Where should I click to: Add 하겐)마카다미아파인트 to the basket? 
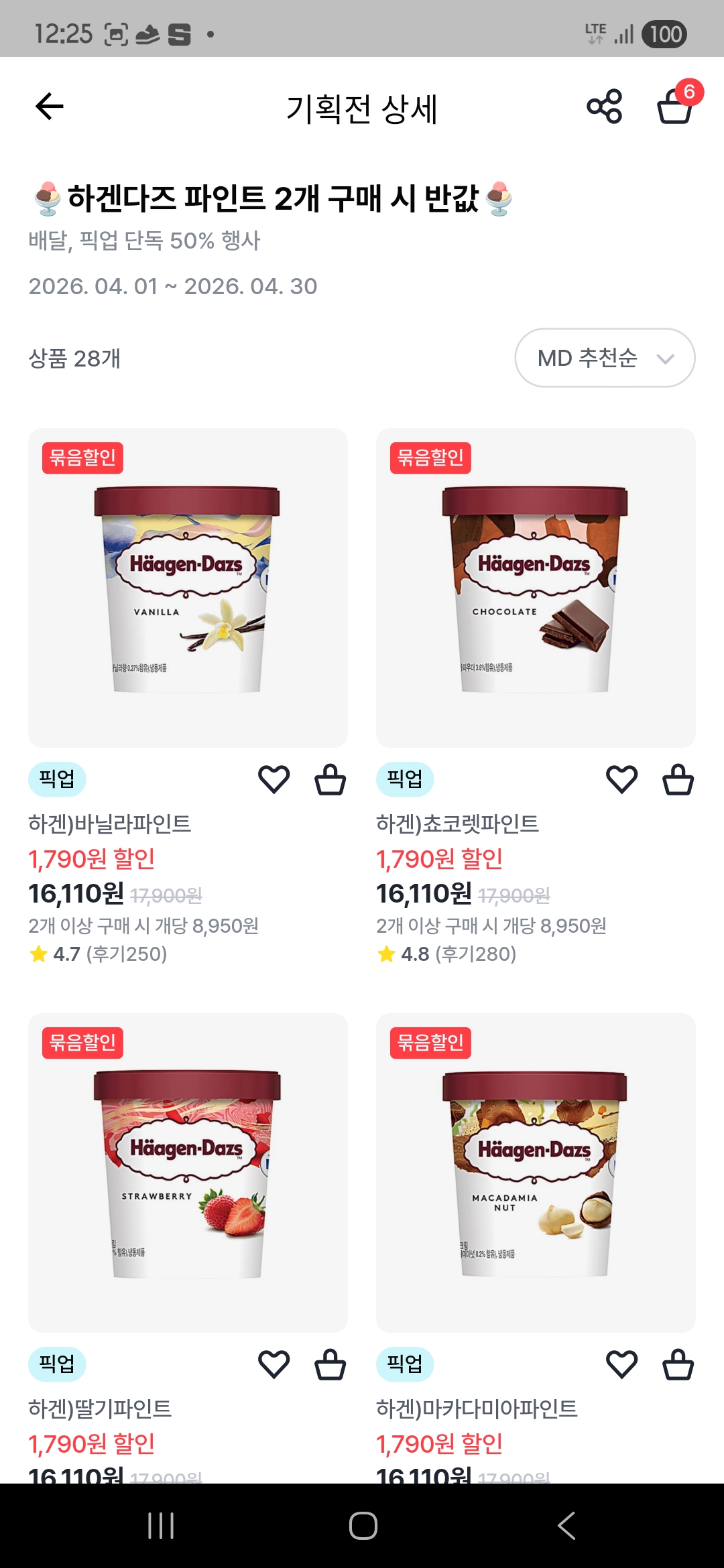pos(678,1364)
